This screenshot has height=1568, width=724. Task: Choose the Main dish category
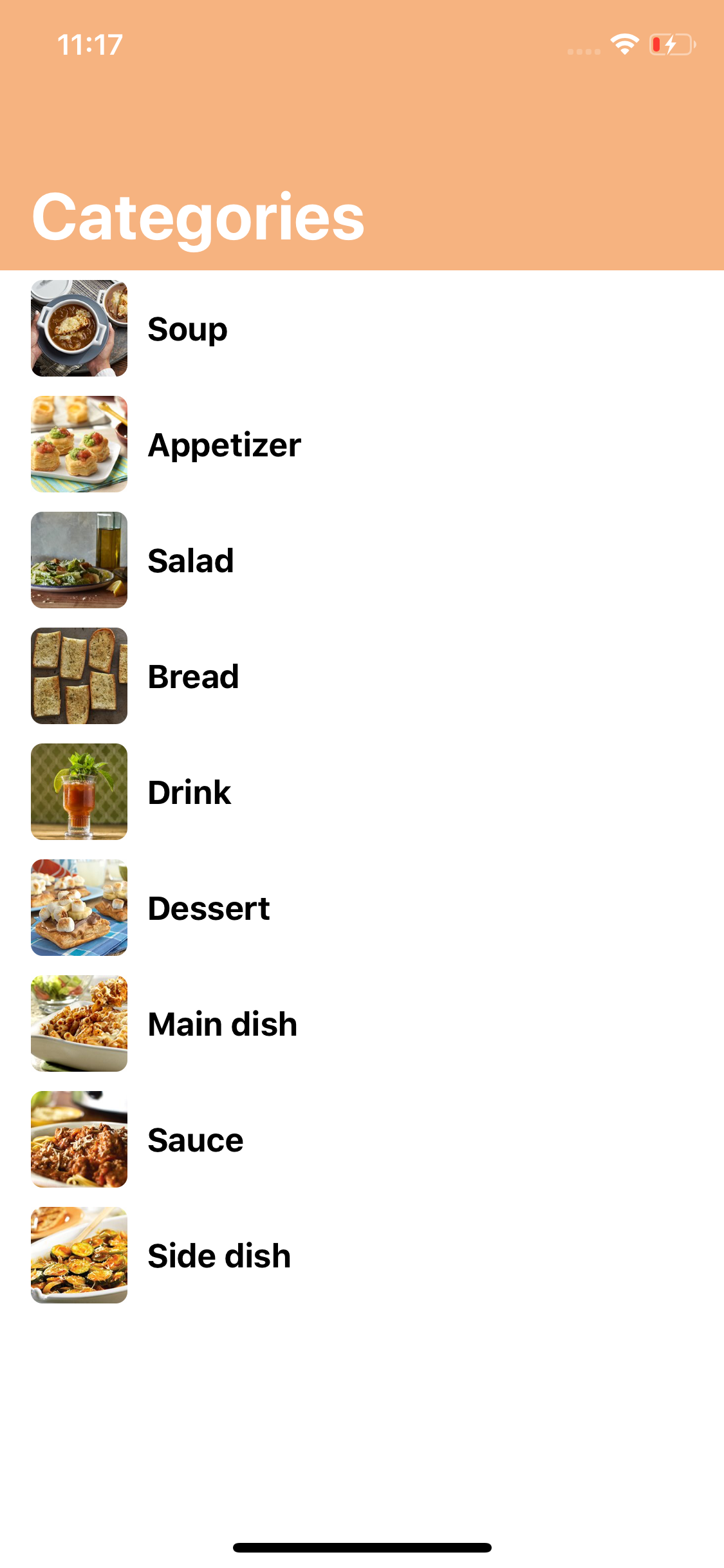(x=222, y=1024)
